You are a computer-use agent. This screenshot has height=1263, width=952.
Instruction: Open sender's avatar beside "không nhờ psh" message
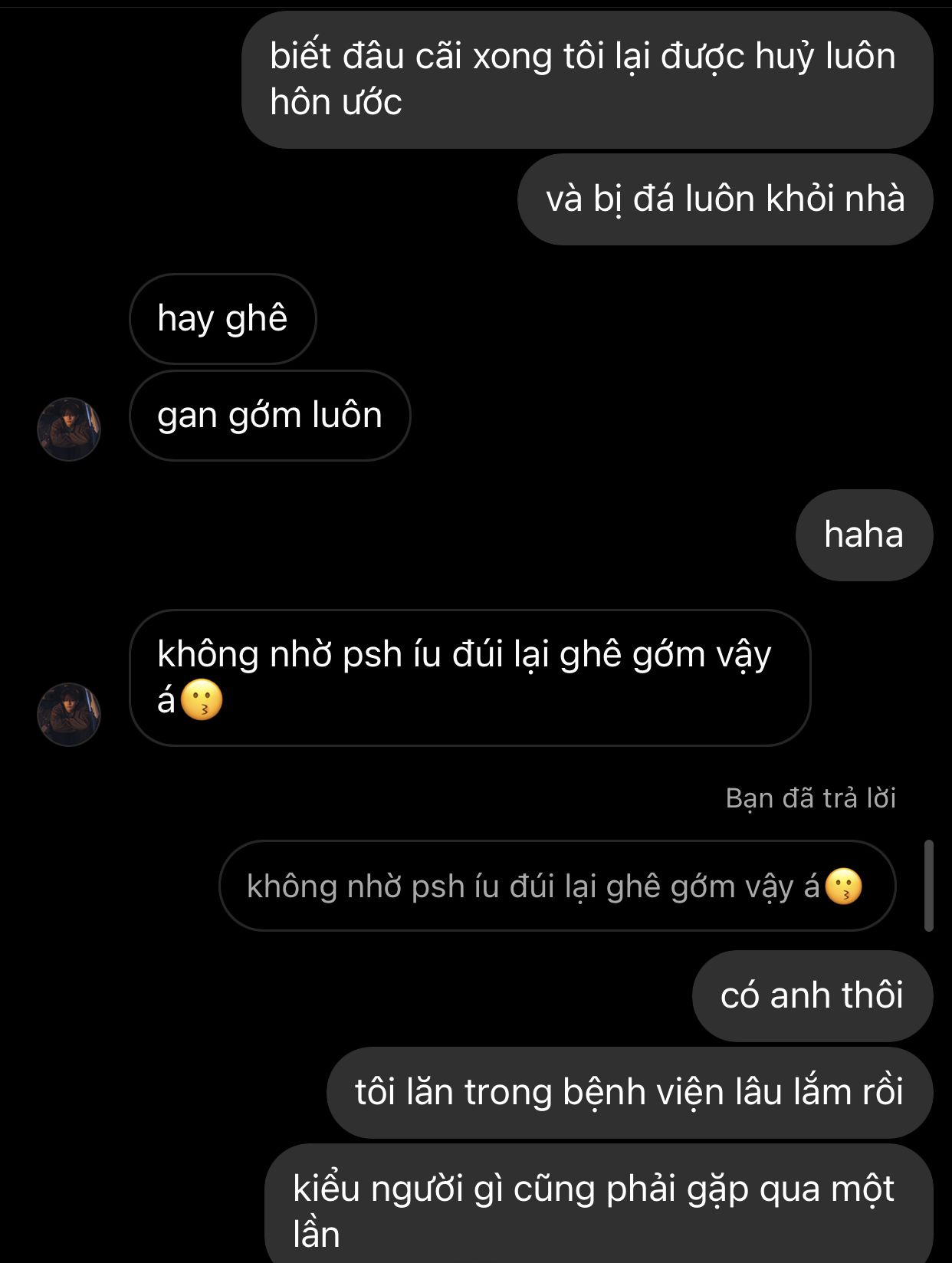(x=69, y=714)
